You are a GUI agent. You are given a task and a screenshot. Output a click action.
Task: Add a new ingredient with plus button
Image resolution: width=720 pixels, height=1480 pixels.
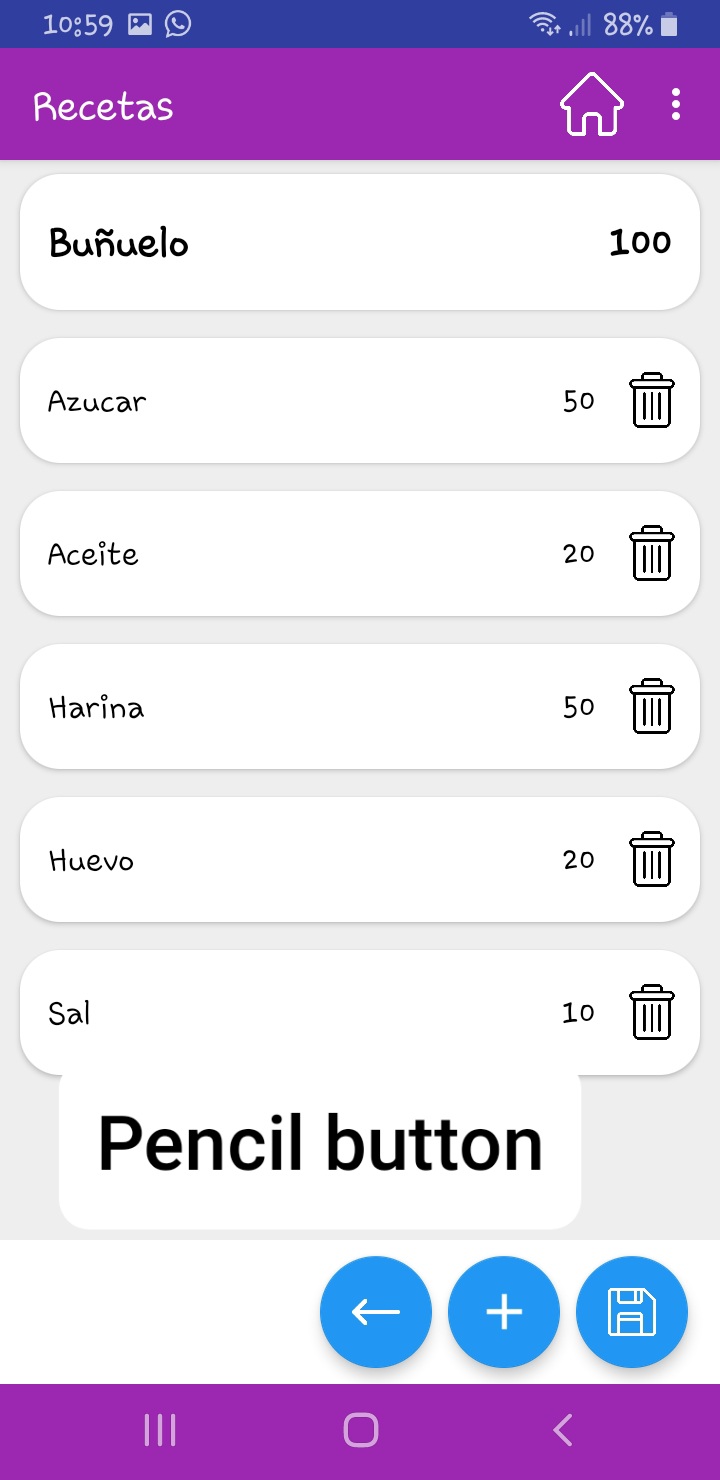pos(504,1312)
